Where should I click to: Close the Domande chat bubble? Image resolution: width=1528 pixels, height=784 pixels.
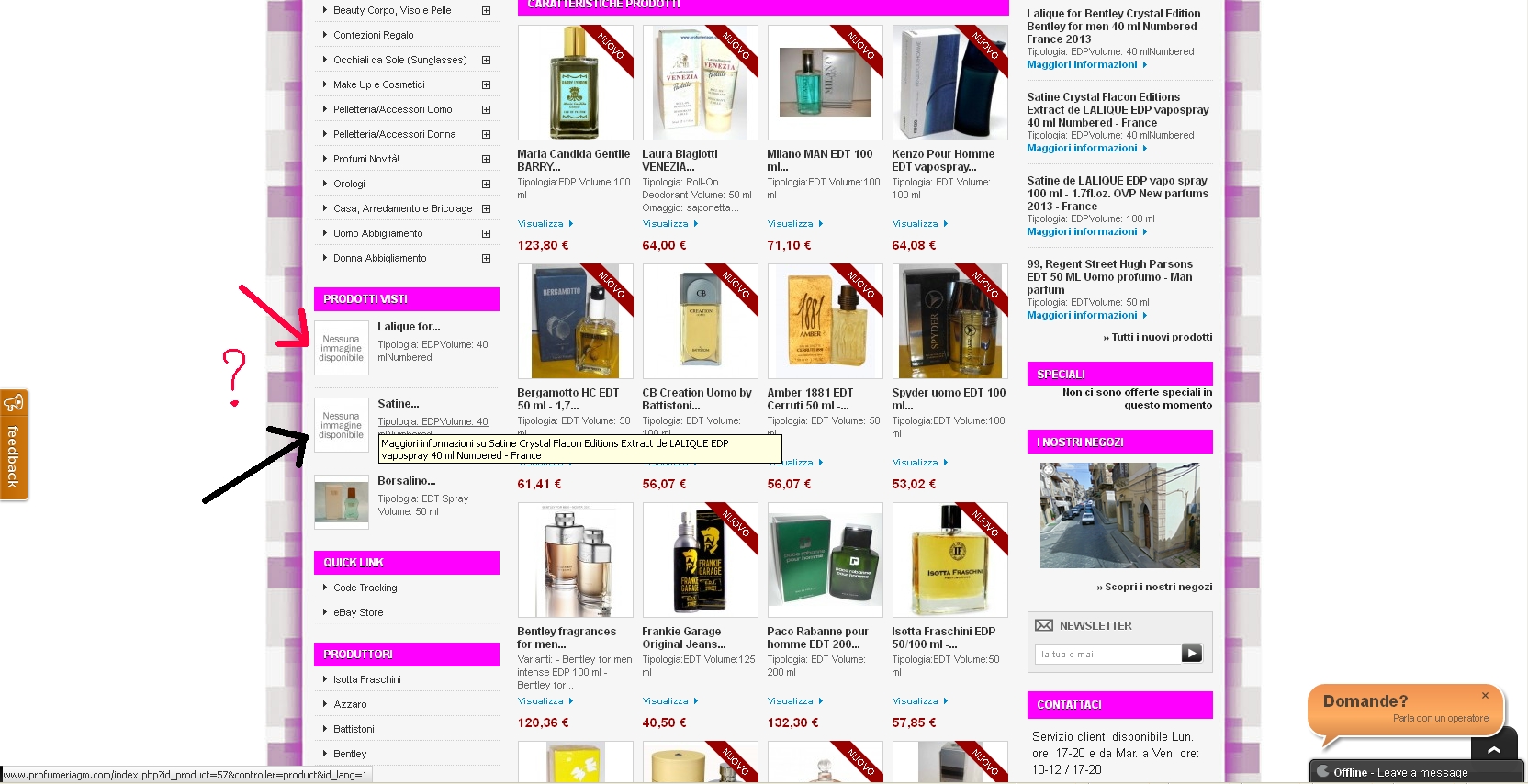pos(1485,696)
